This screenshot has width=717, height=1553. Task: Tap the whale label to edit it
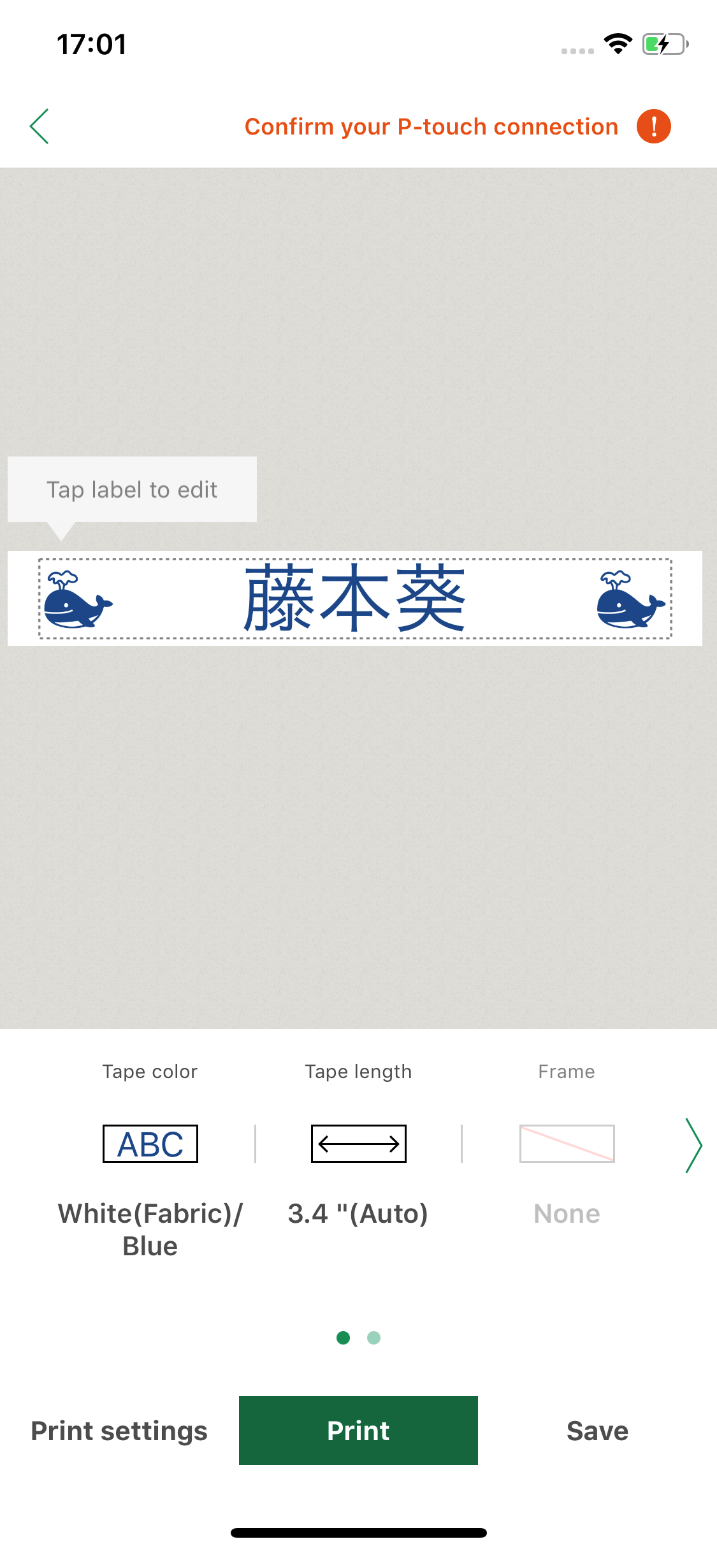[355, 598]
